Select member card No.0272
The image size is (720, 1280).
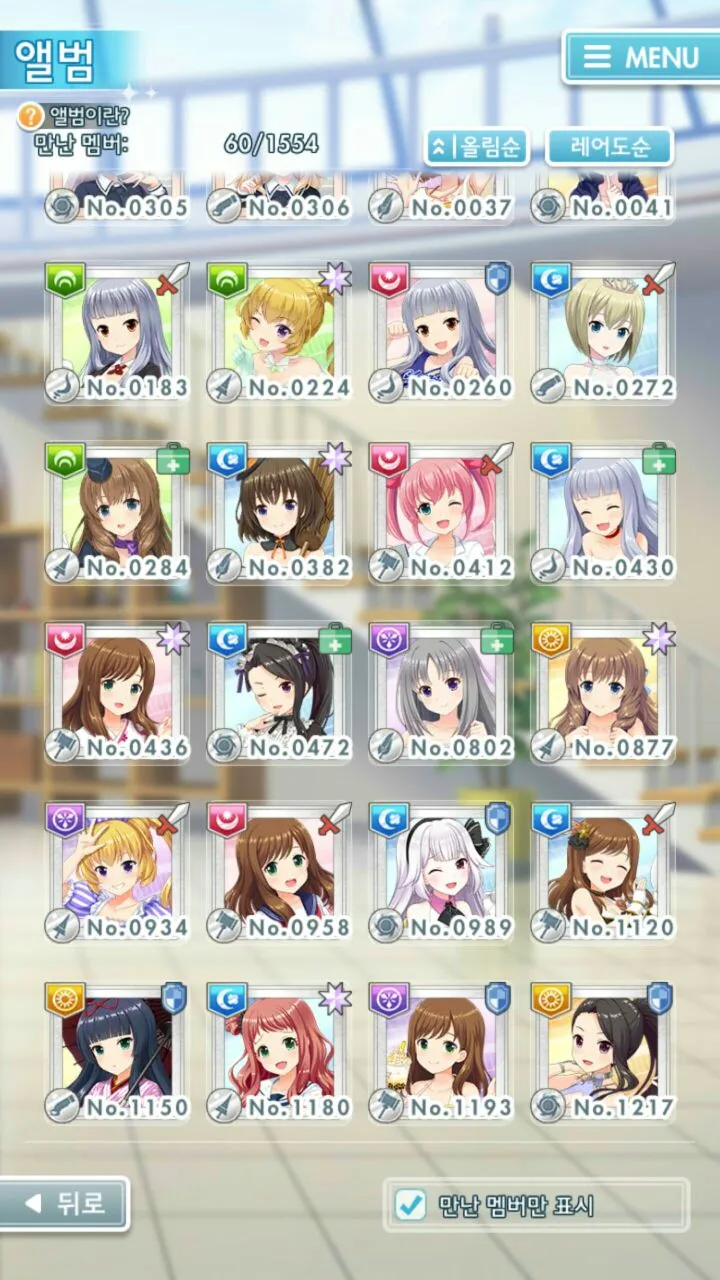[603, 333]
